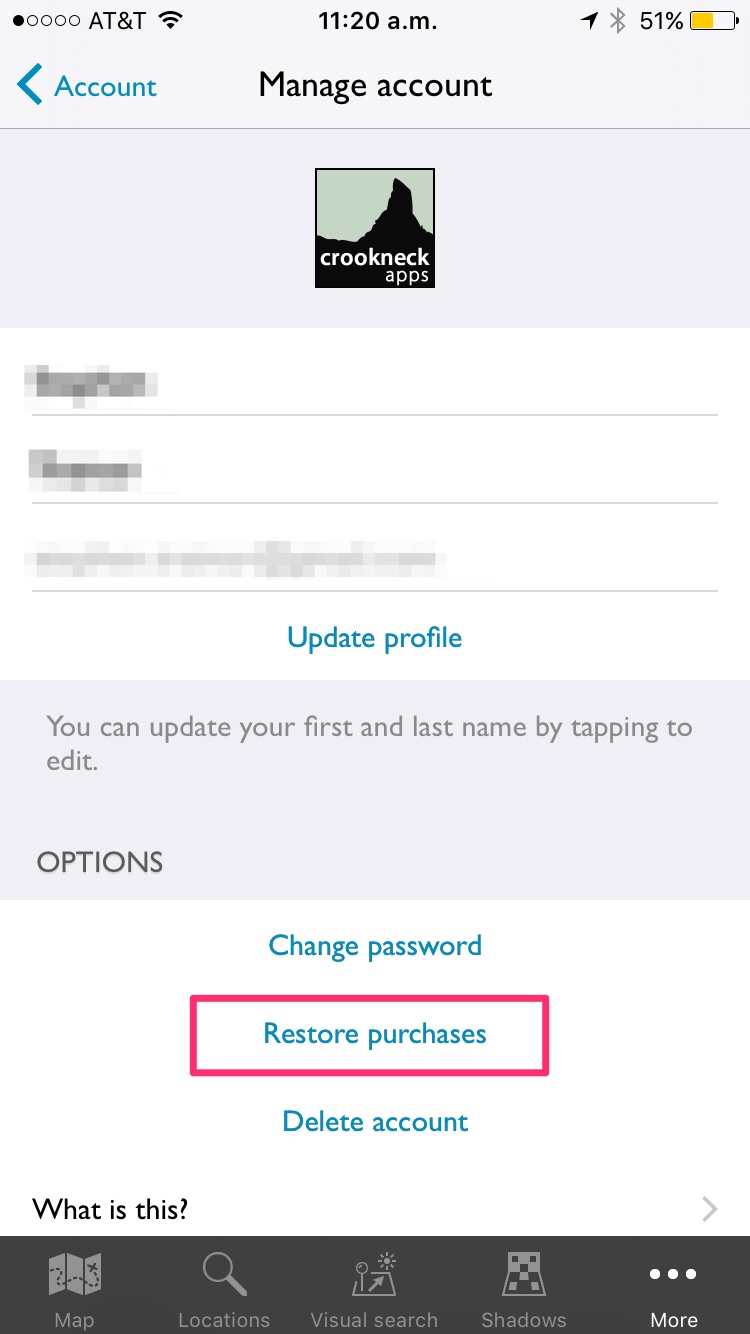Open the Locations tab
The width and height of the screenshot is (750, 1334).
coord(224,1286)
